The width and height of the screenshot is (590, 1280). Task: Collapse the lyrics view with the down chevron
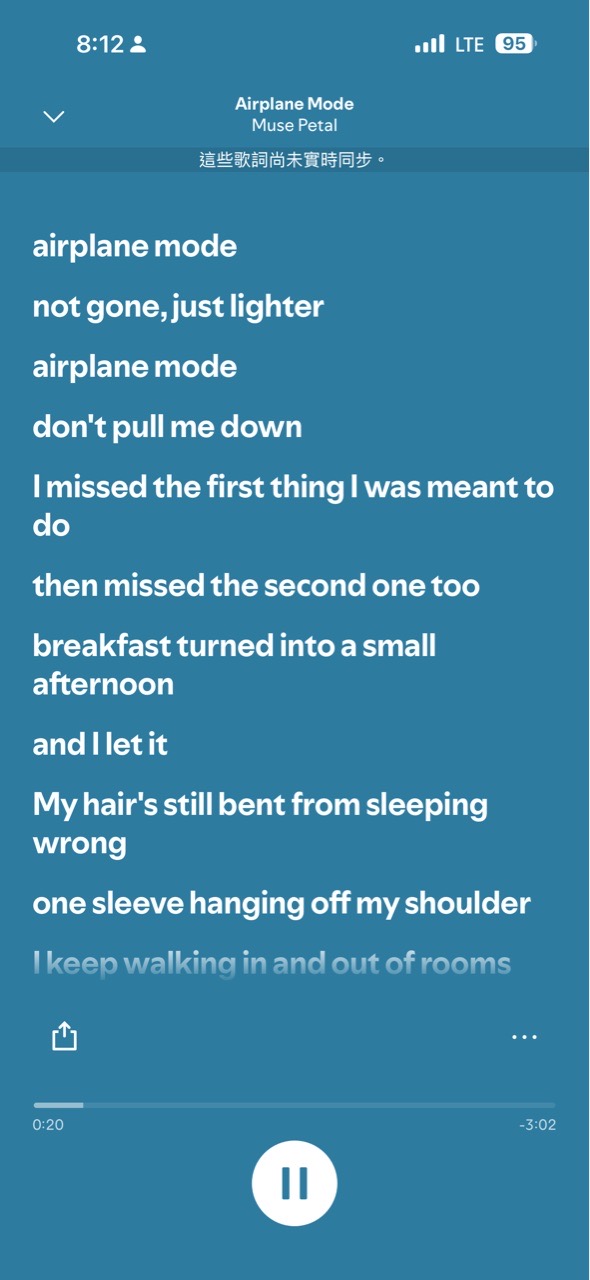(54, 116)
